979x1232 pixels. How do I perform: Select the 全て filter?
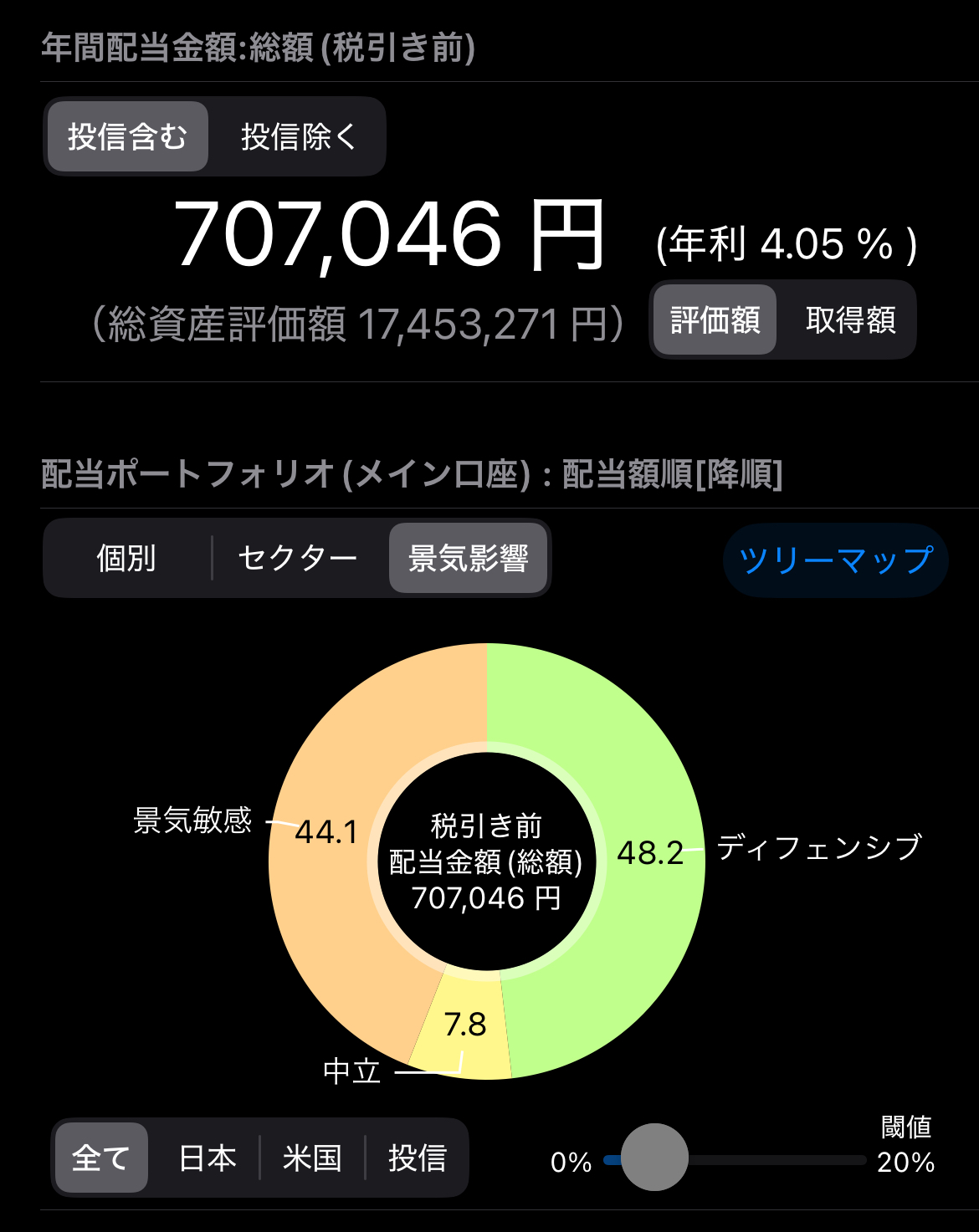(x=100, y=1158)
